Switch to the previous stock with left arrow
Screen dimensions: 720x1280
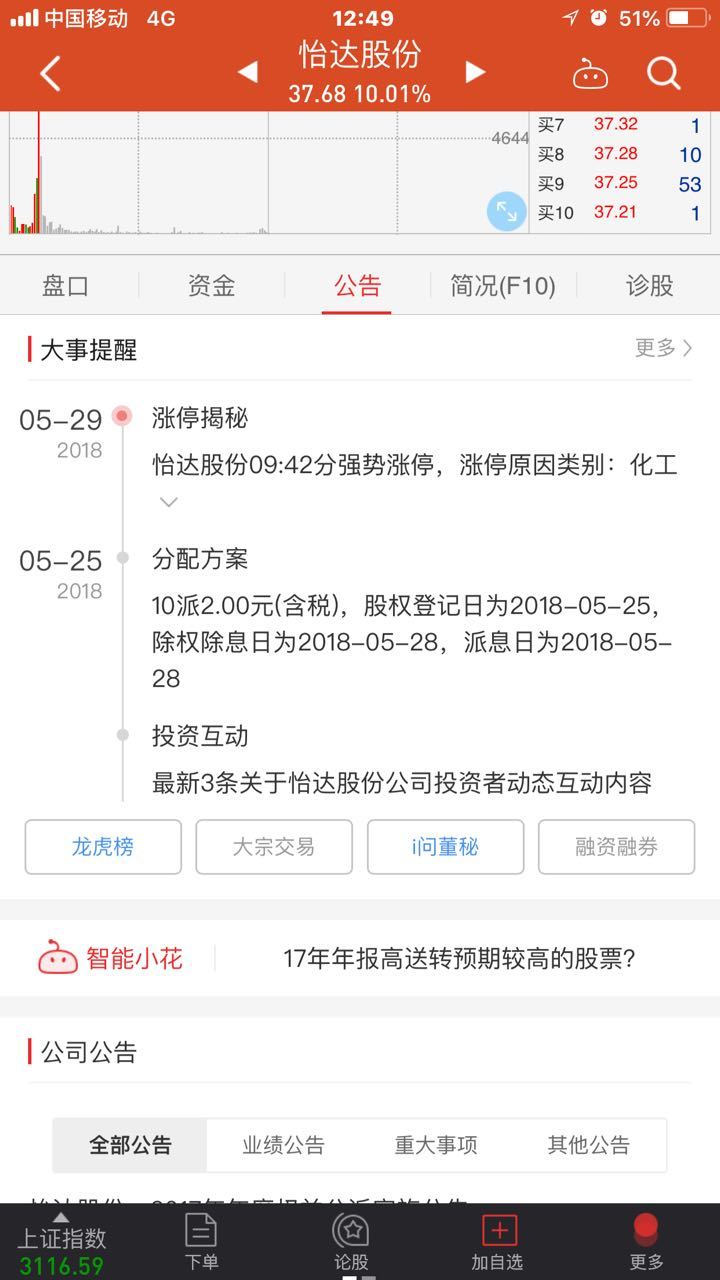(247, 72)
